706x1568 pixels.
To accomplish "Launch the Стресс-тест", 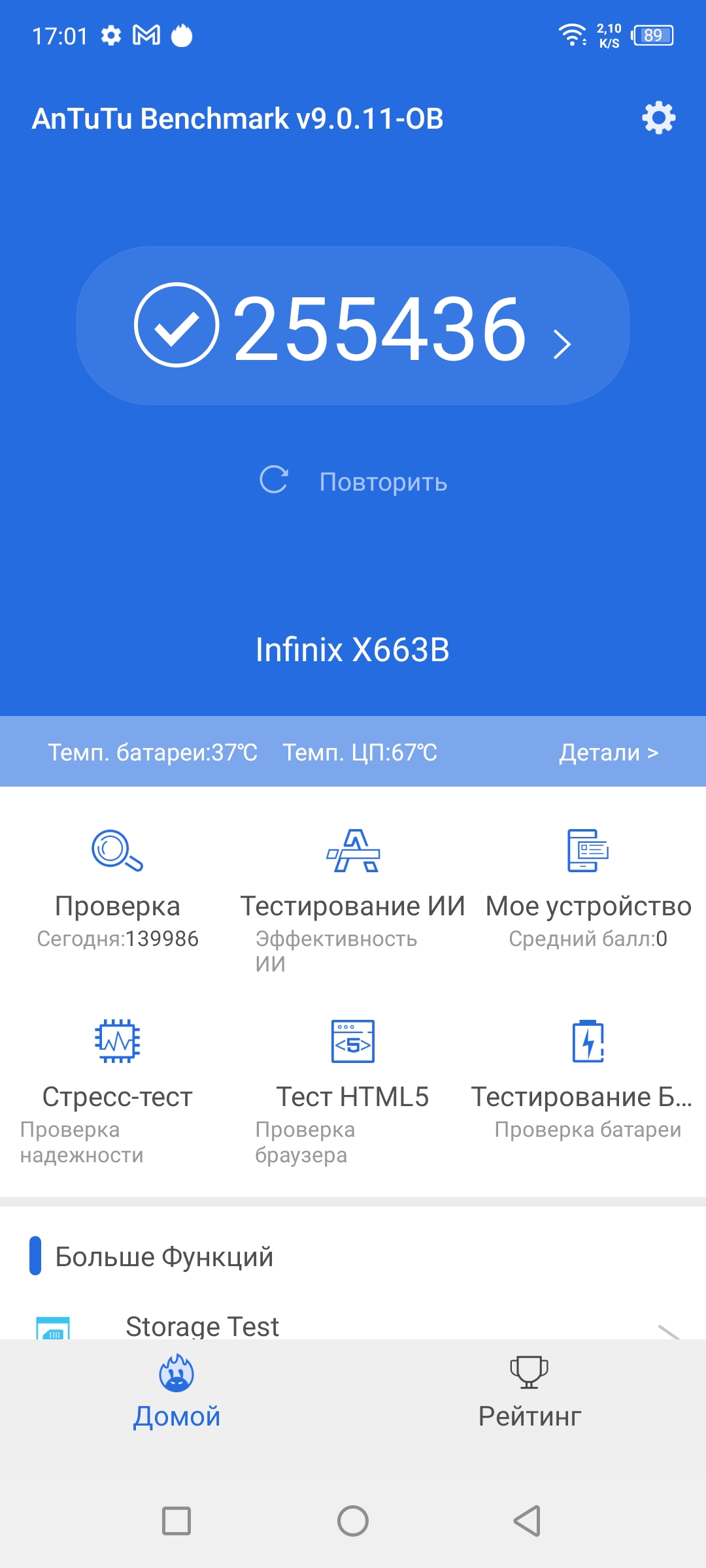I will tap(118, 1078).
